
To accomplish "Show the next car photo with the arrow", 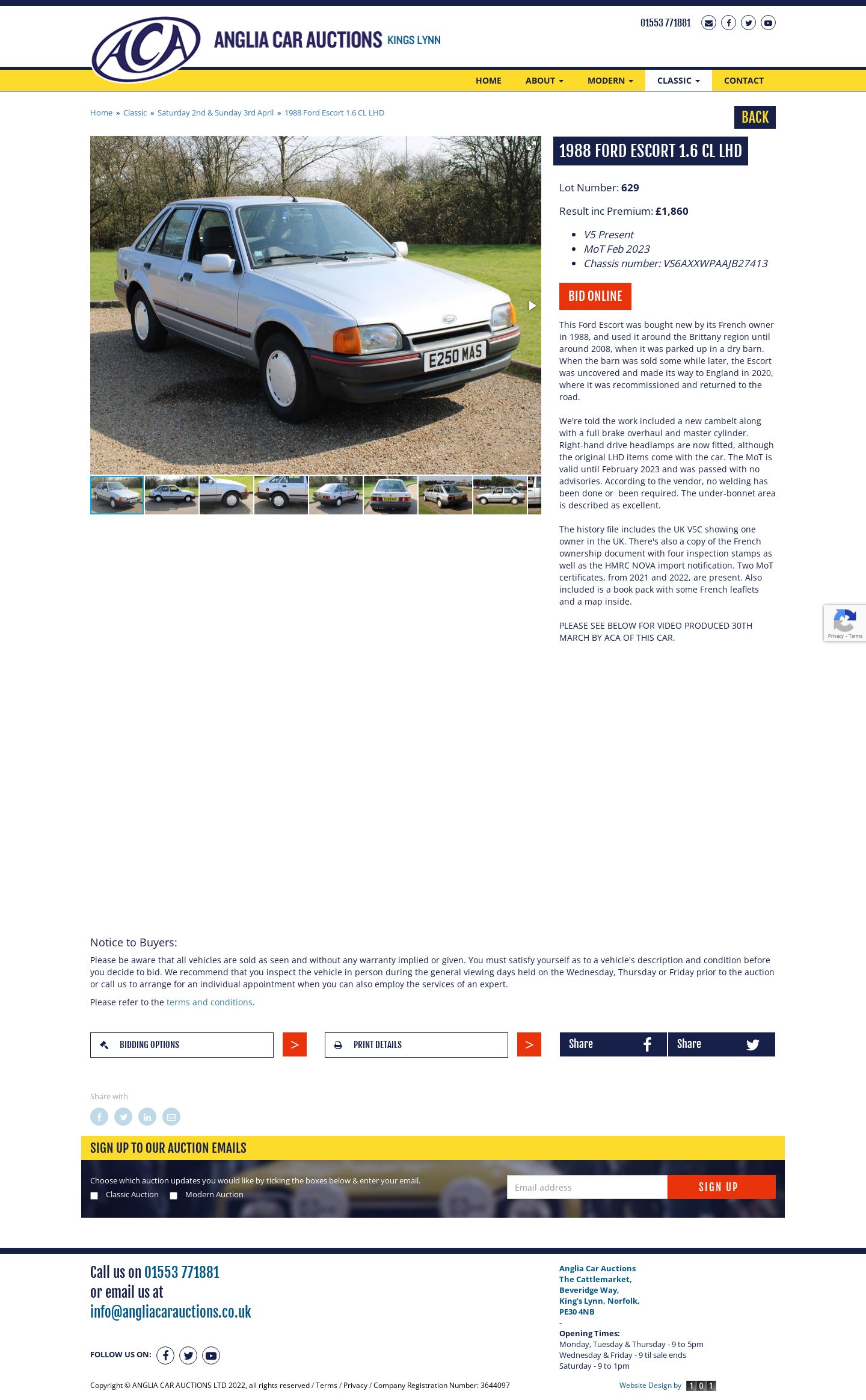I will (532, 306).
